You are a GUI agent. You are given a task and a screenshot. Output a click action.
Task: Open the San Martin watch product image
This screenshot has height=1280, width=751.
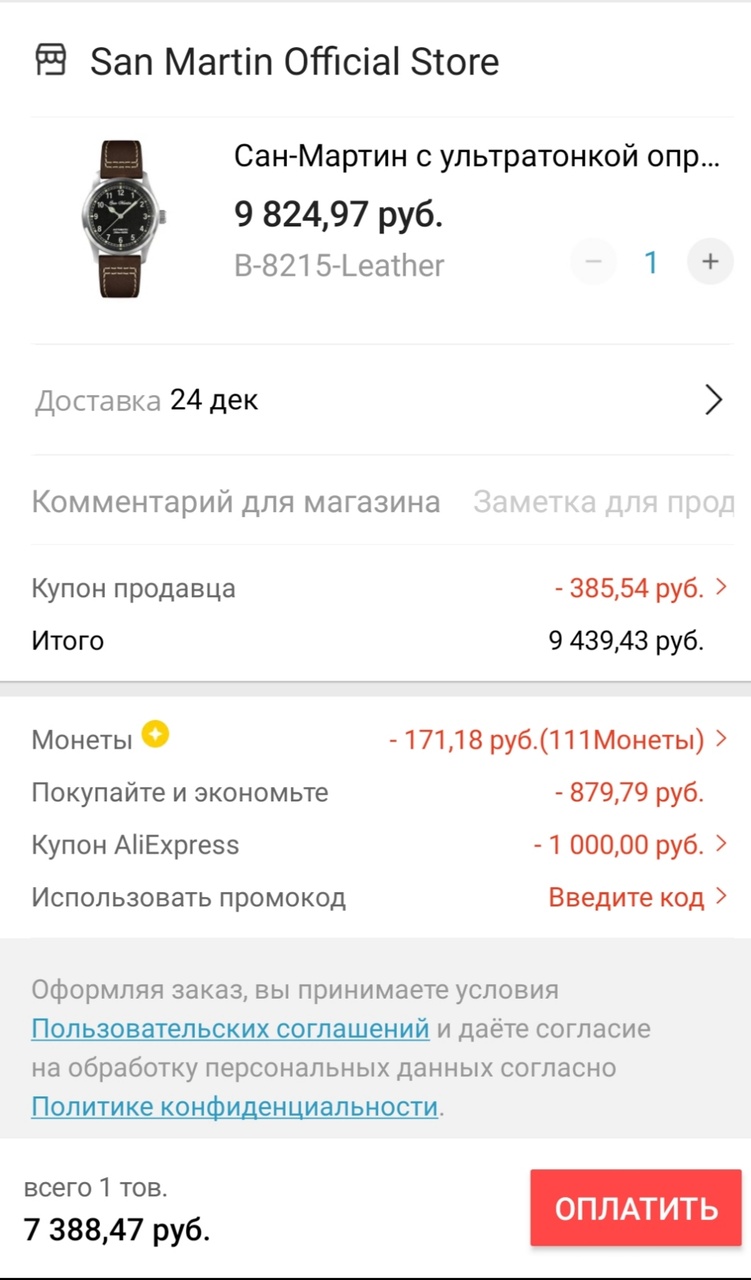(x=123, y=220)
